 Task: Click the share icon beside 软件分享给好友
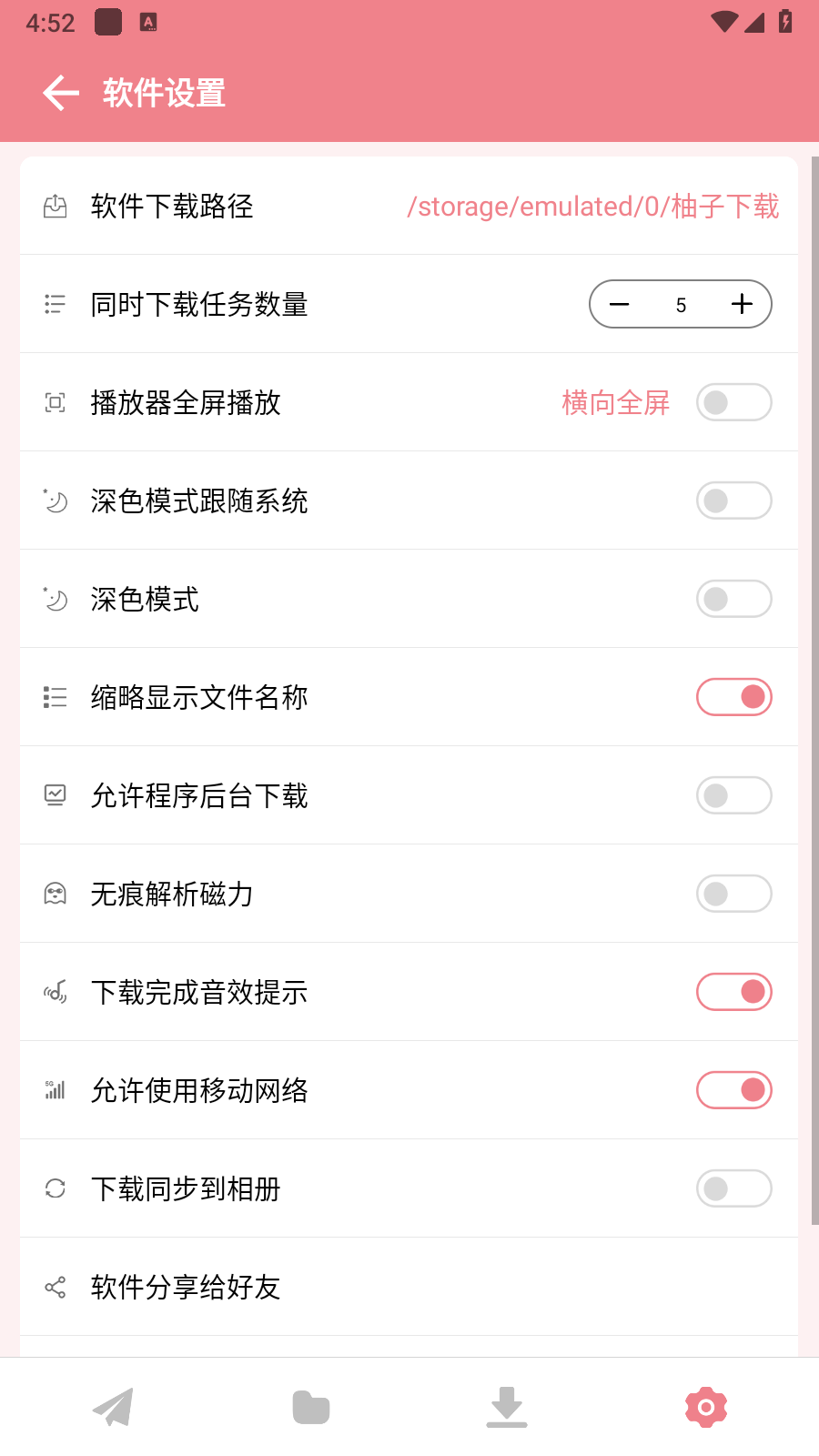[x=55, y=1287]
